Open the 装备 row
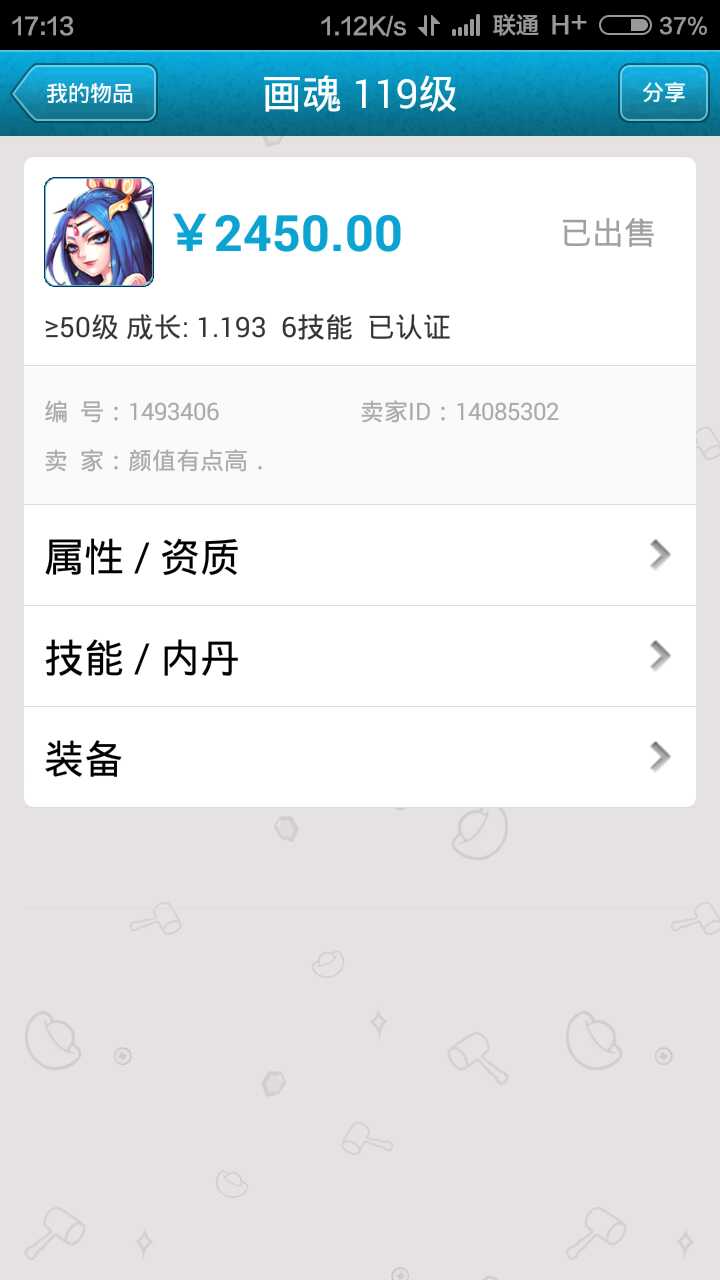 (x=360, y=758)
